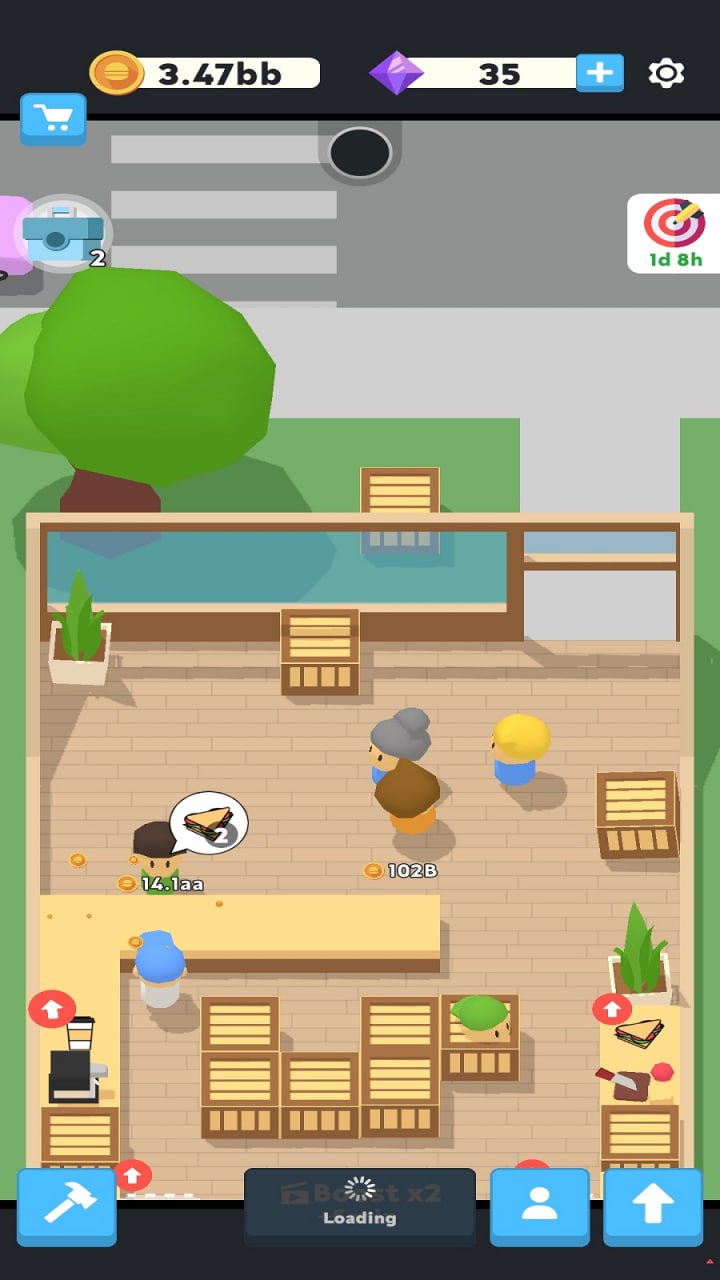
Task: Open the blue chest reward bubble
Action: (64, 234)
